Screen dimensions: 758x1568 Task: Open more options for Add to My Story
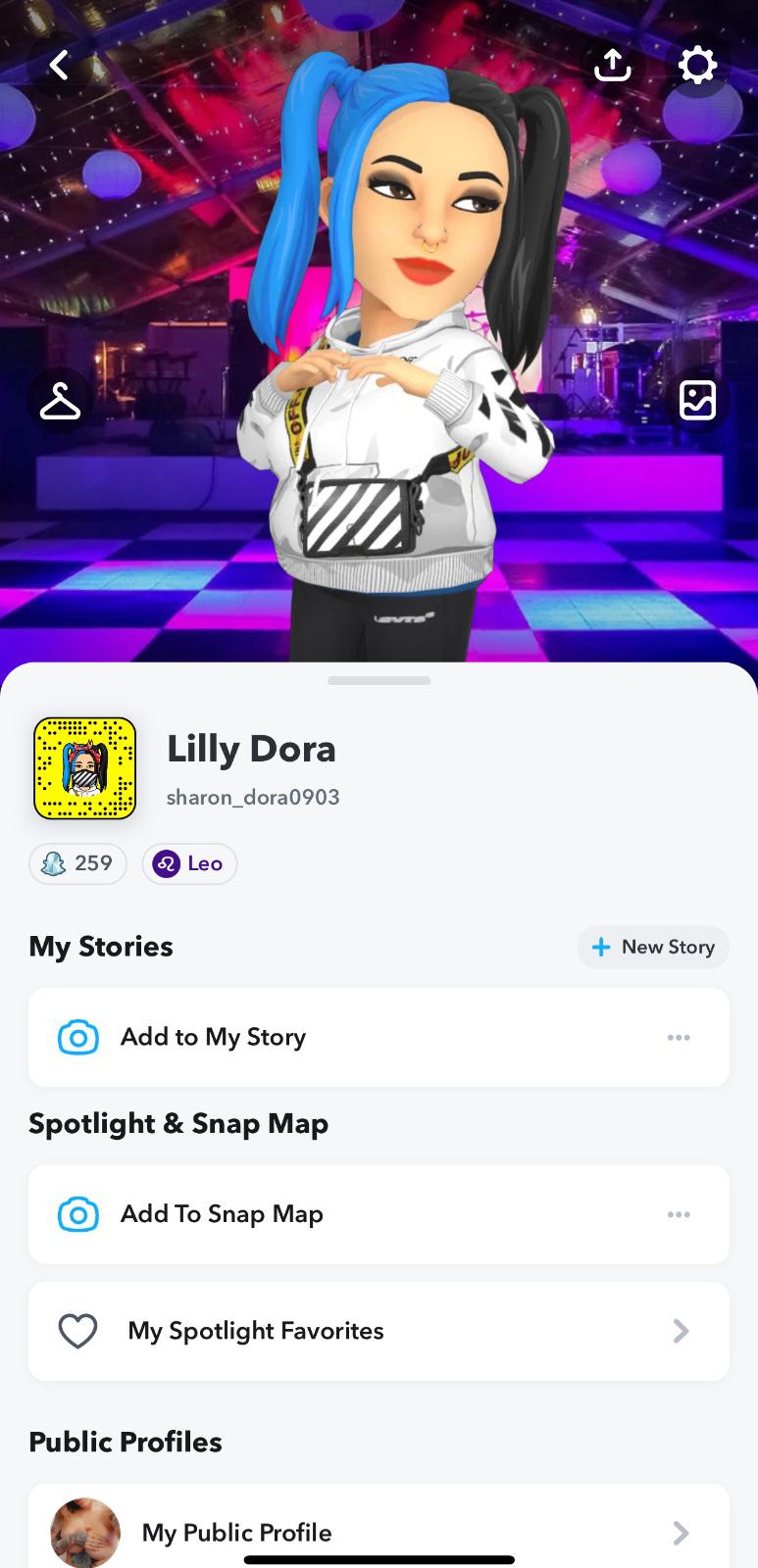tap(679, 1037)
